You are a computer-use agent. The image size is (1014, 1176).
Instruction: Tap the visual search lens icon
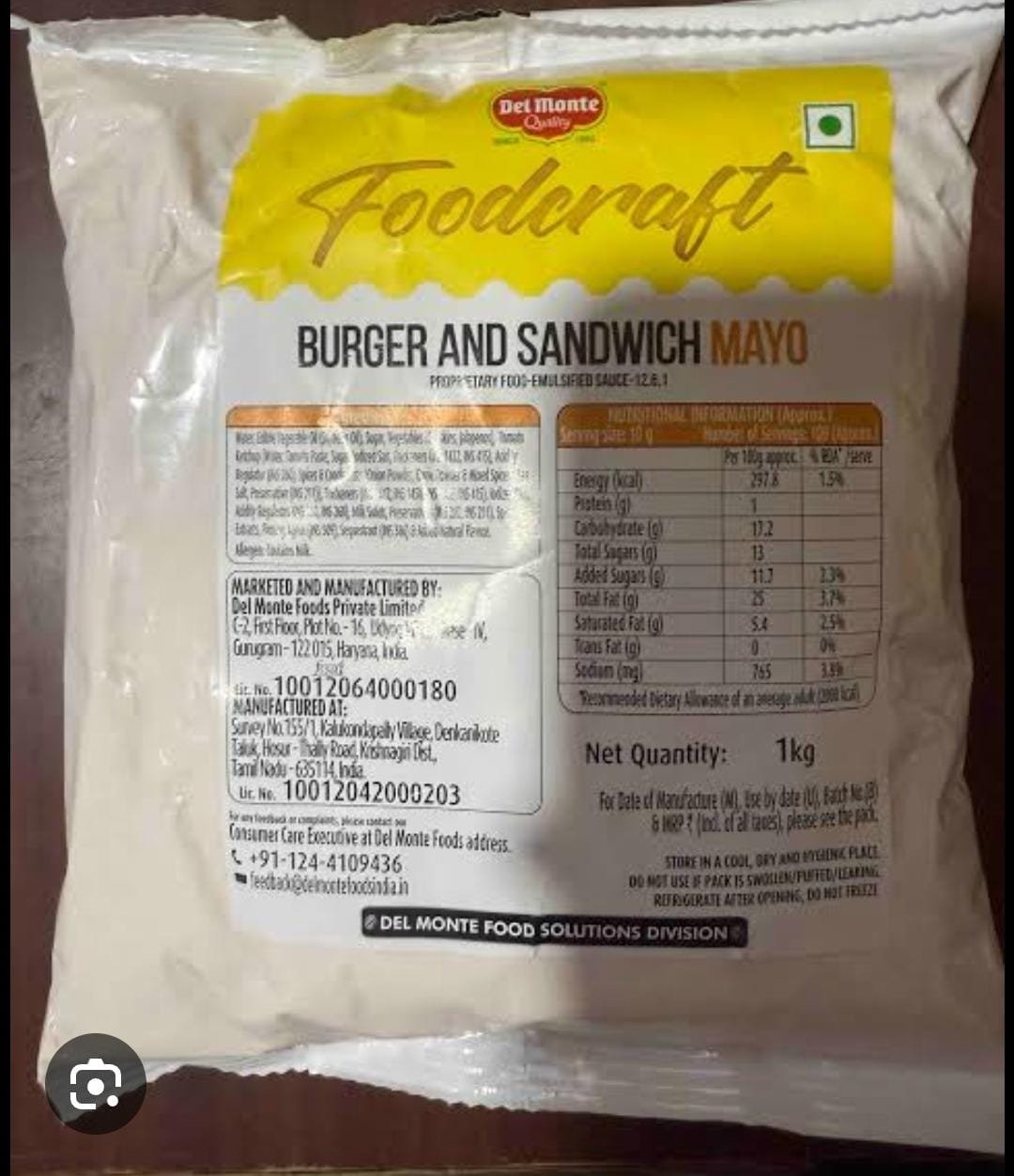pos(95,1083)
